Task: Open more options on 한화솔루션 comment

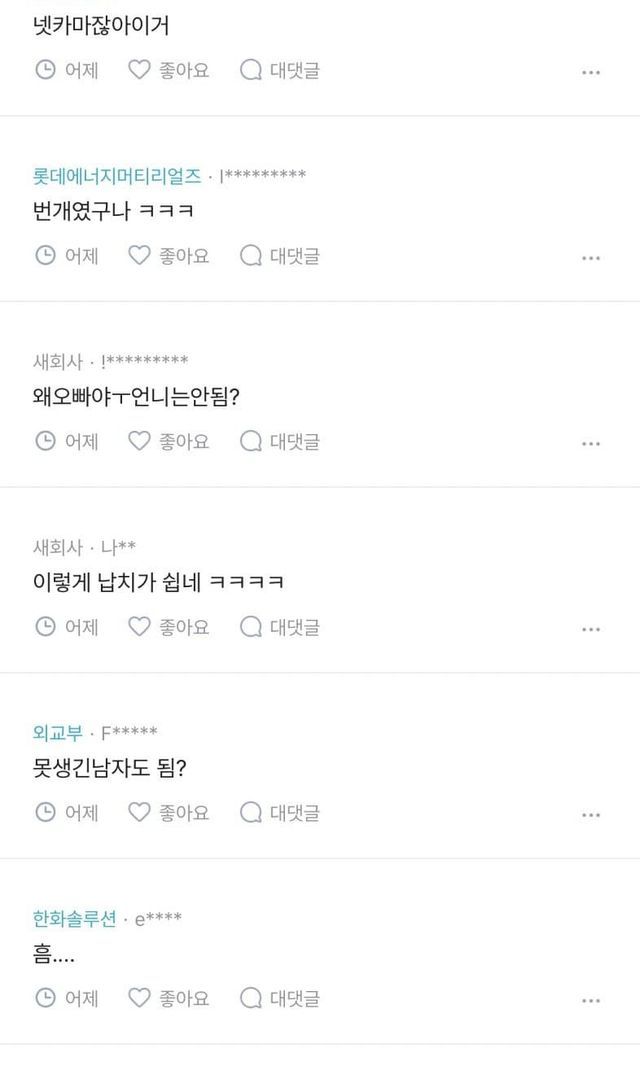Action: click(591, 1001)
